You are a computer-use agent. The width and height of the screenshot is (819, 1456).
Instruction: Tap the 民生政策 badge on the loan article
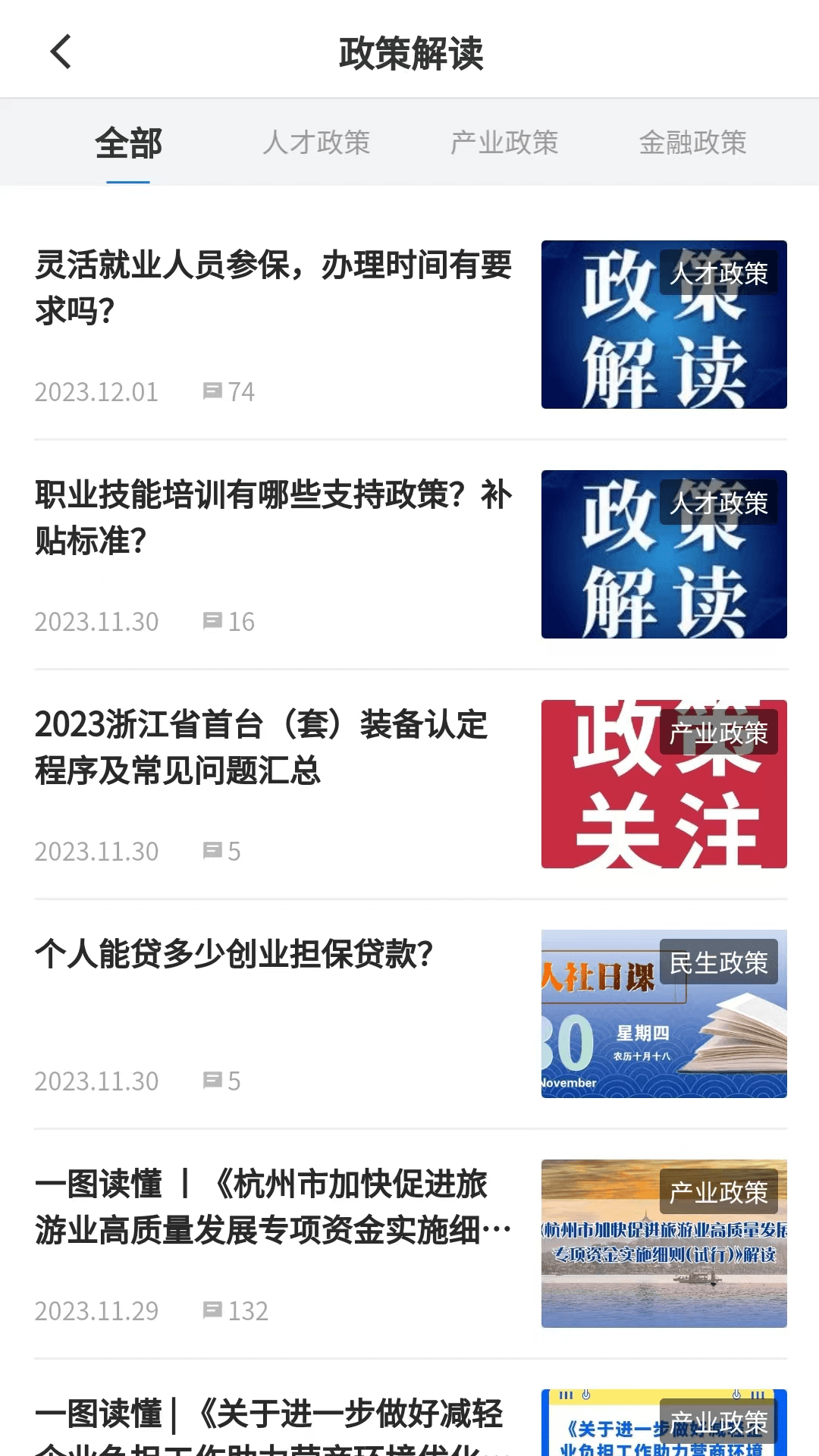click(720, 963)
